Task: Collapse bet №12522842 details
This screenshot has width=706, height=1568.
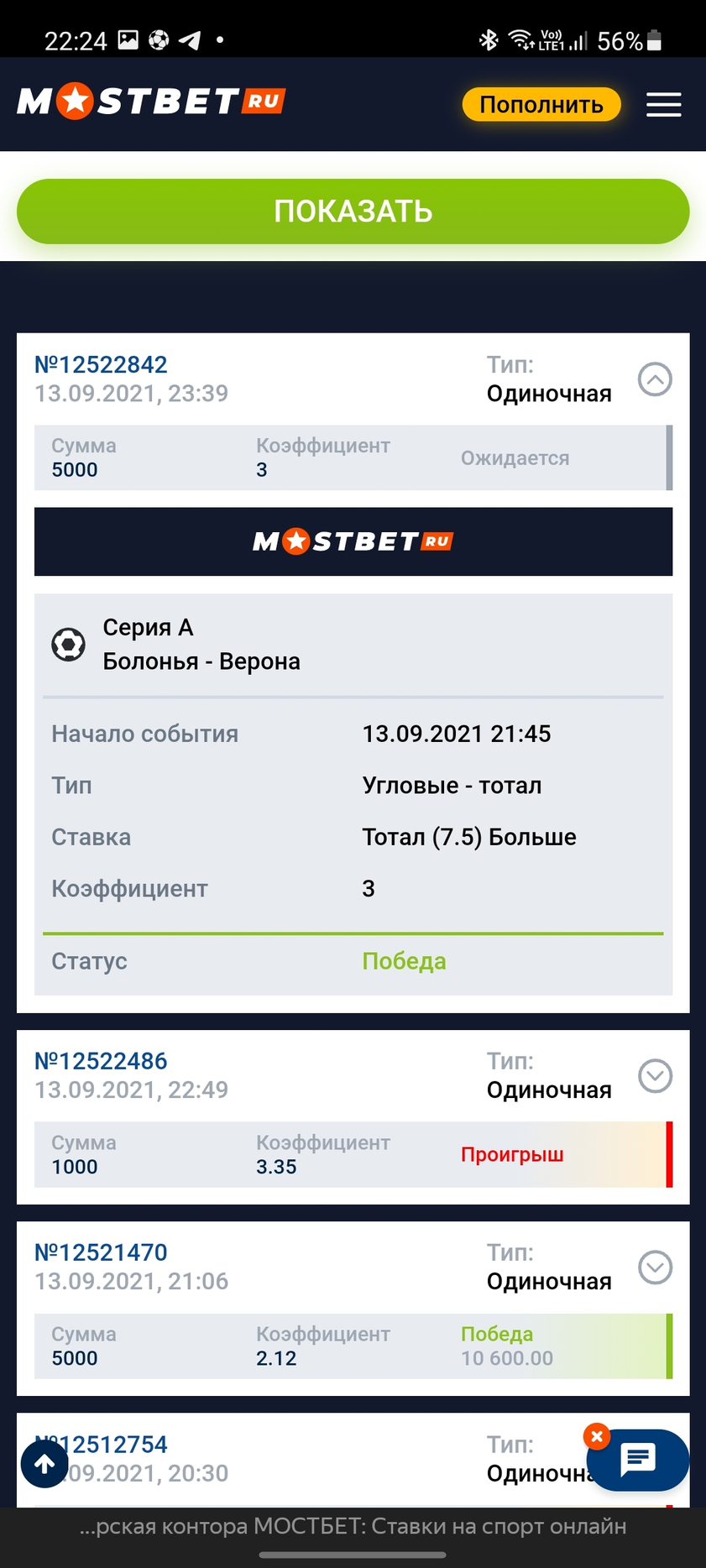Action: tap(655, 379)
